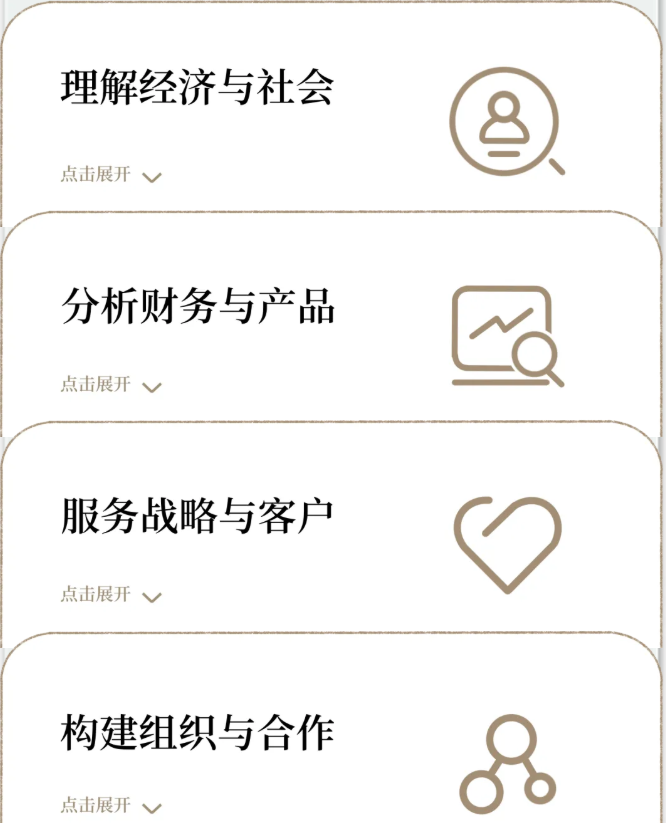Expand the 理解经济与社会 section
Viewport: 666px width, 823px height.
(110, 175)
